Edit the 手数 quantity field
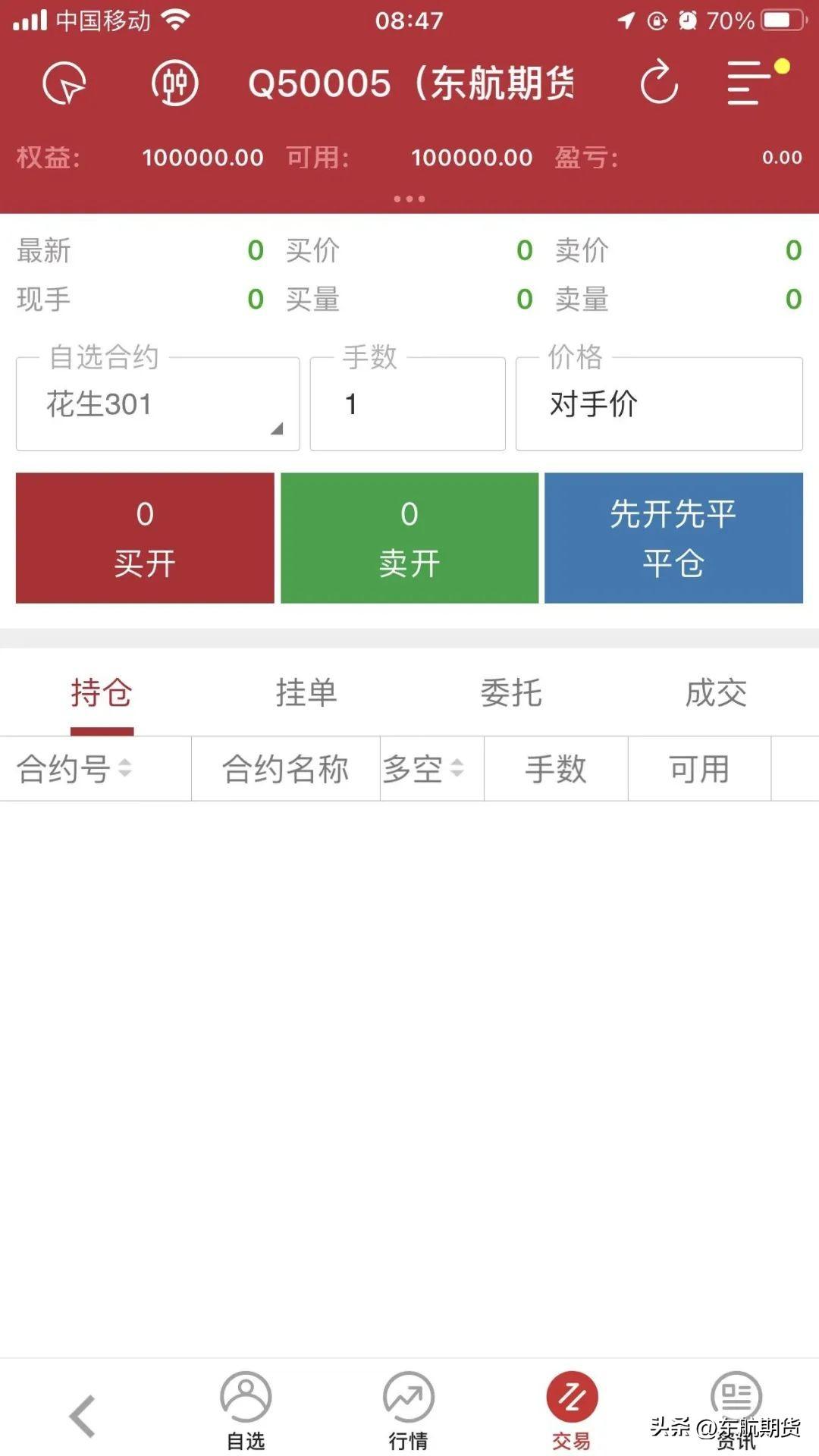The height and width of the screenshot is (1456, 819). (408, 404)
